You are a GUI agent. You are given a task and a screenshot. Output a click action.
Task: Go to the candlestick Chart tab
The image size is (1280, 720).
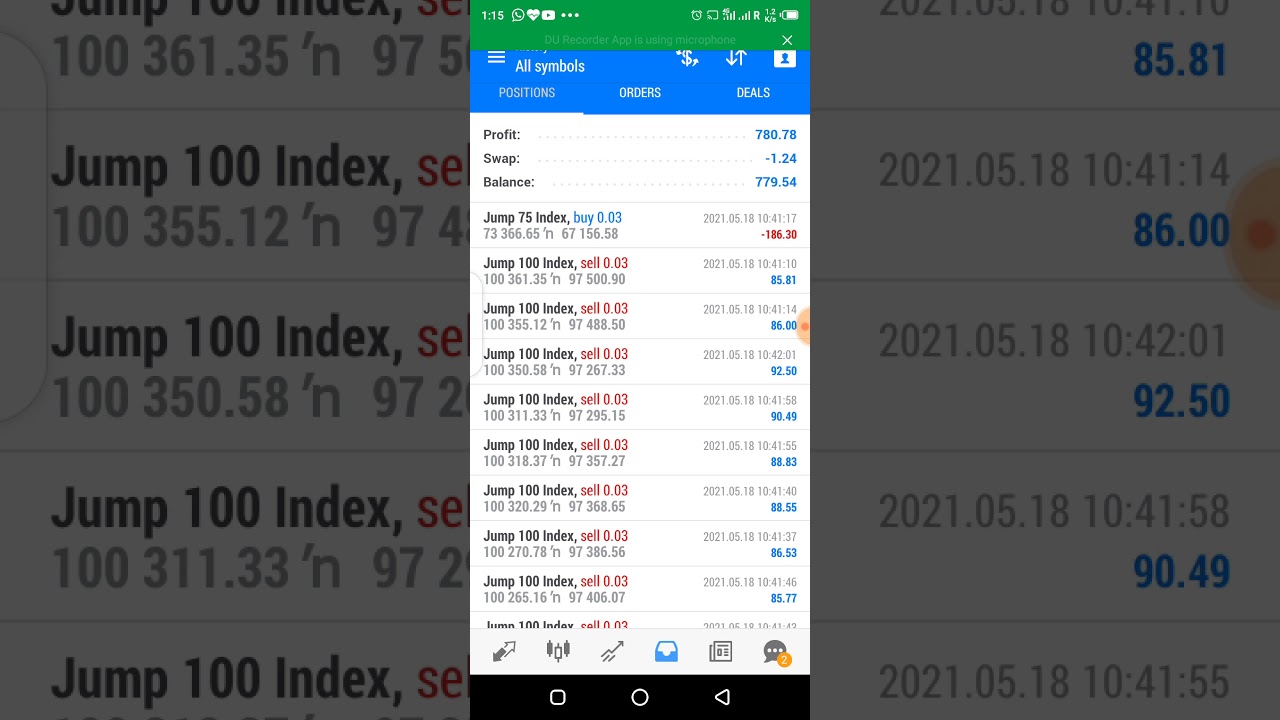click(x=558, y=652)
